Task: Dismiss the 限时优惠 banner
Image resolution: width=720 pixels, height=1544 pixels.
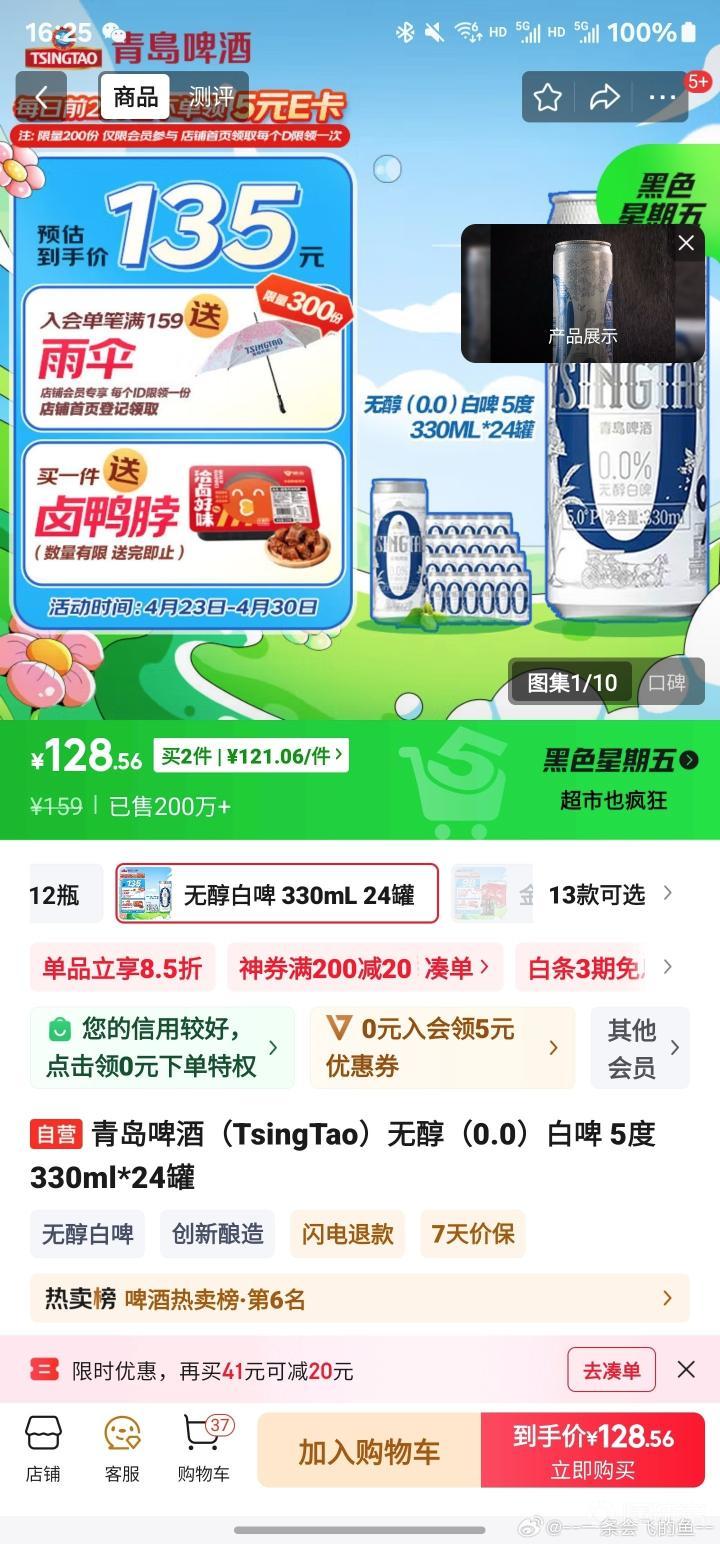Action: [x=686, y=1370]
